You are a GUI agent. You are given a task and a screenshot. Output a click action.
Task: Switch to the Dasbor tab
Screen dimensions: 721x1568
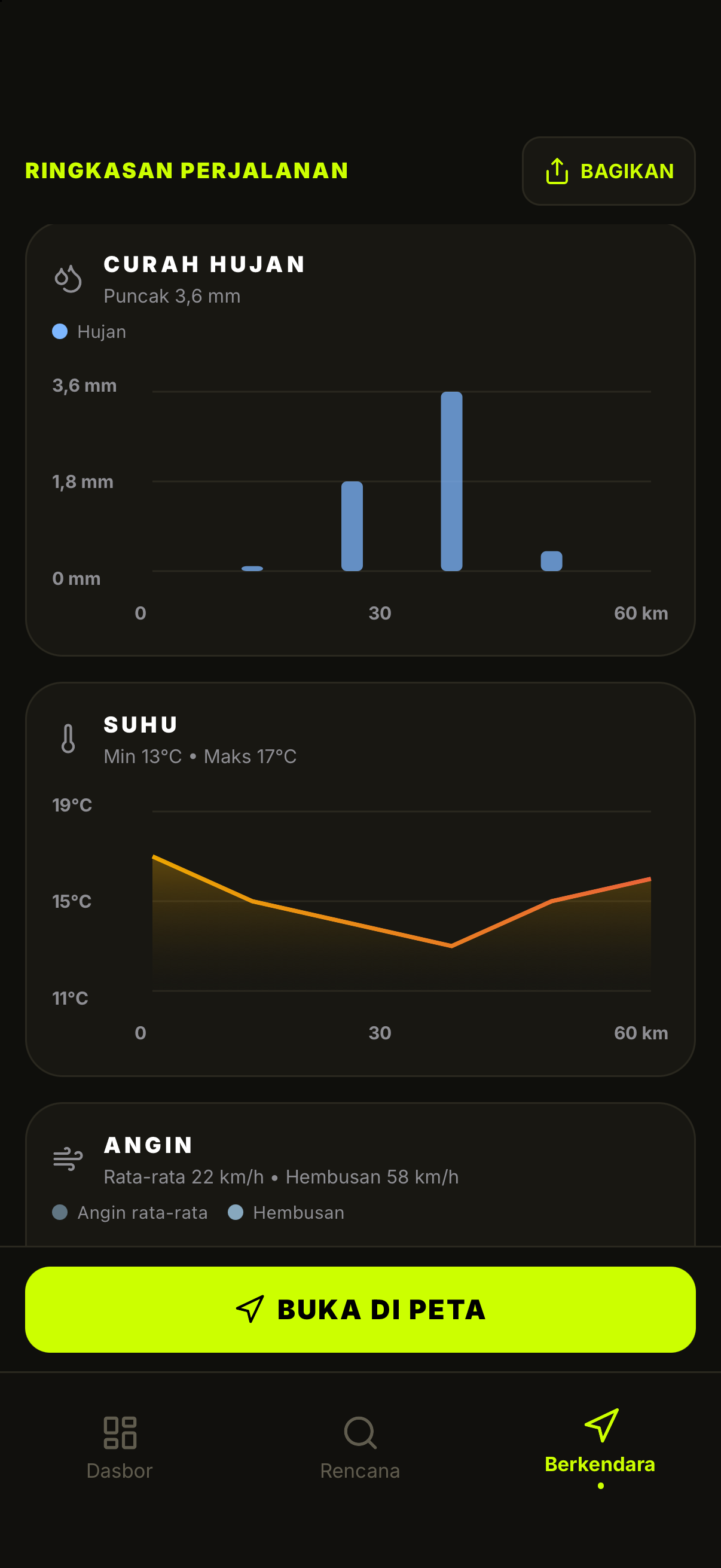click(120, 1448)
